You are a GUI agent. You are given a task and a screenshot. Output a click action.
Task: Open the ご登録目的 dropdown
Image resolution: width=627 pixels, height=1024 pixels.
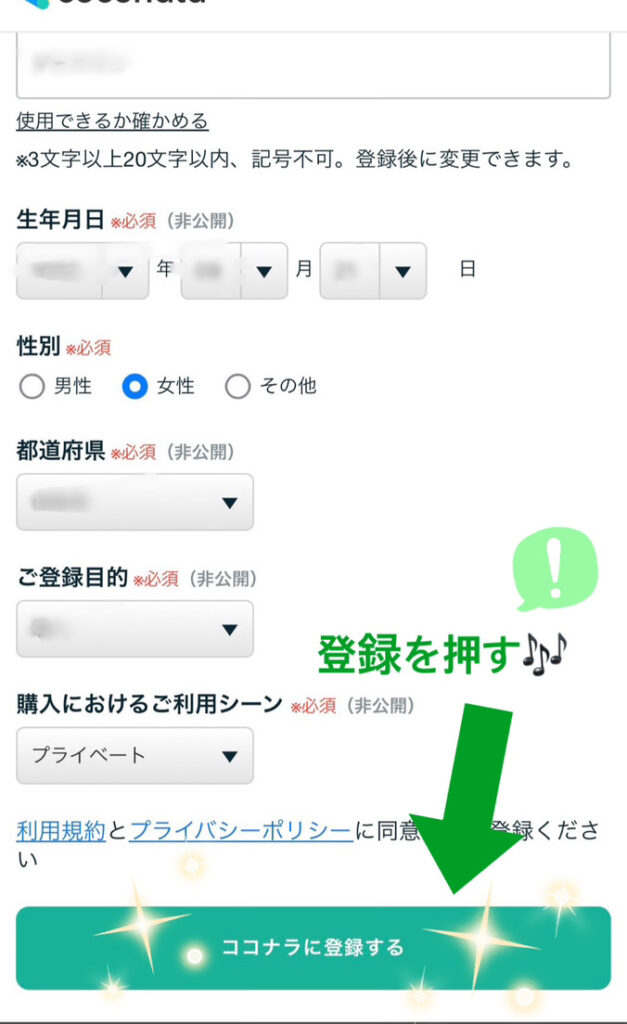point(135,629)
